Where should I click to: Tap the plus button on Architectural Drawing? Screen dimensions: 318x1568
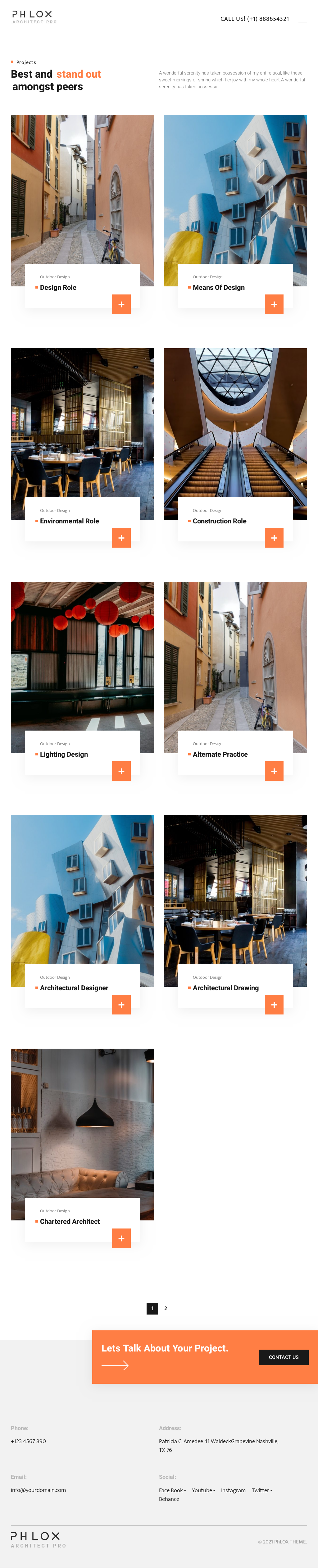pos(274,1004)
